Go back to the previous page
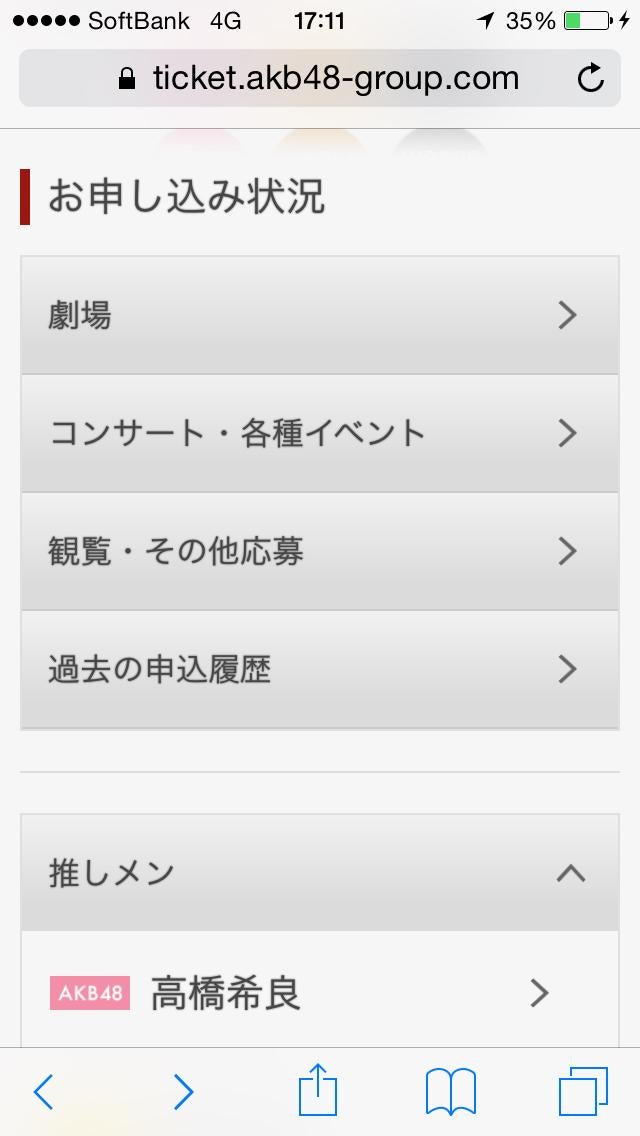Screen dimensions: 640x1136 coord(43,1092)
